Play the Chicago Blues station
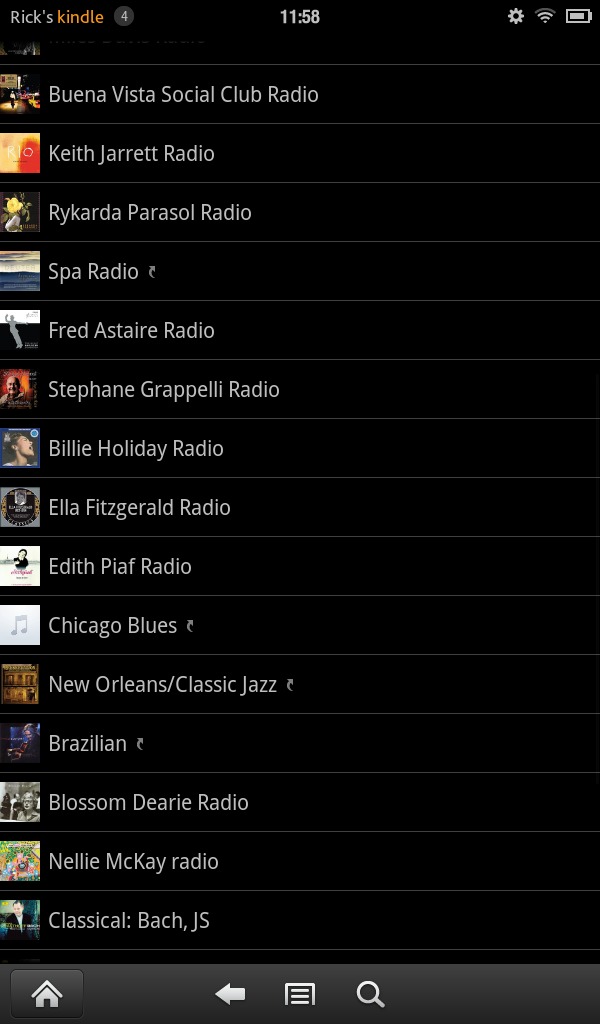 (x=300, y=625)
